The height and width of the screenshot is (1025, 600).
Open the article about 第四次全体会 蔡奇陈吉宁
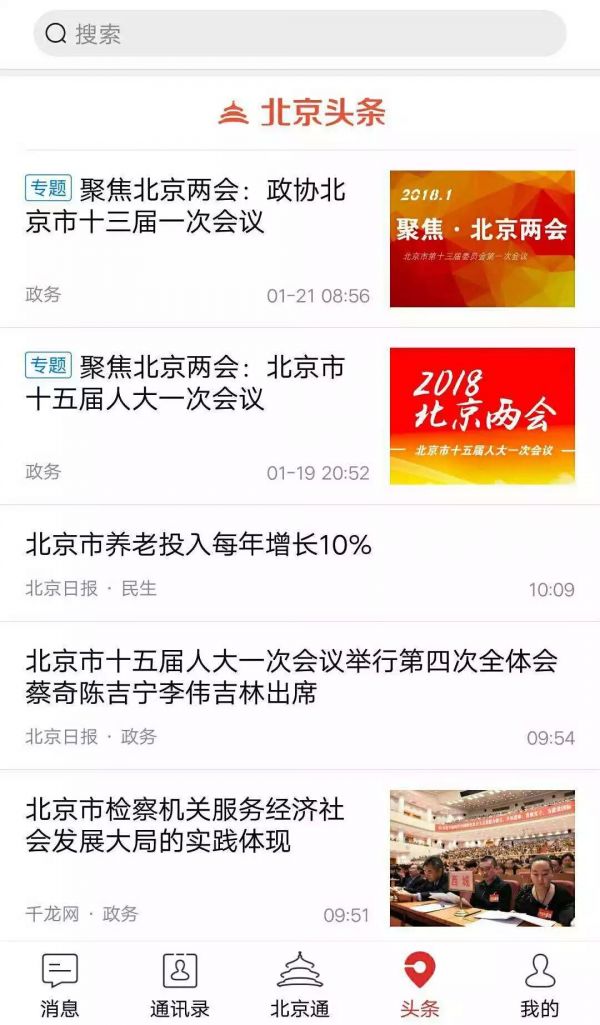[290, 676]
